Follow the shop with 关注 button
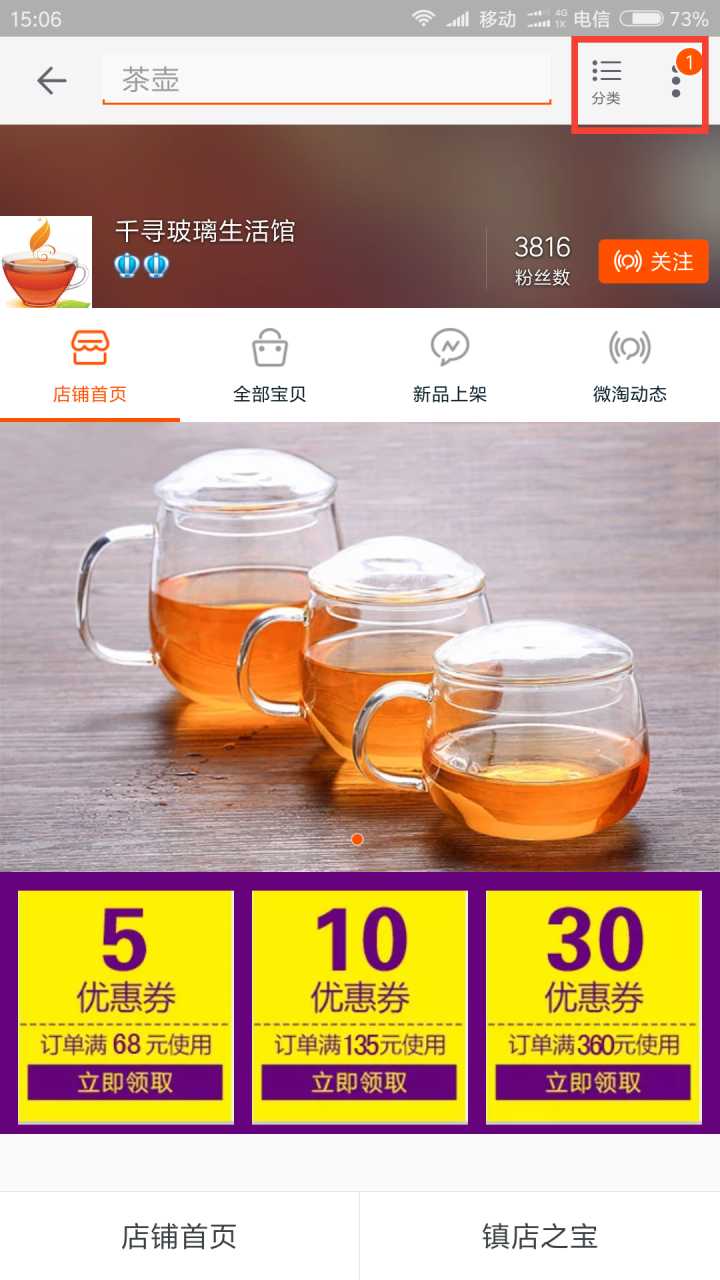 tap(653, 262)
